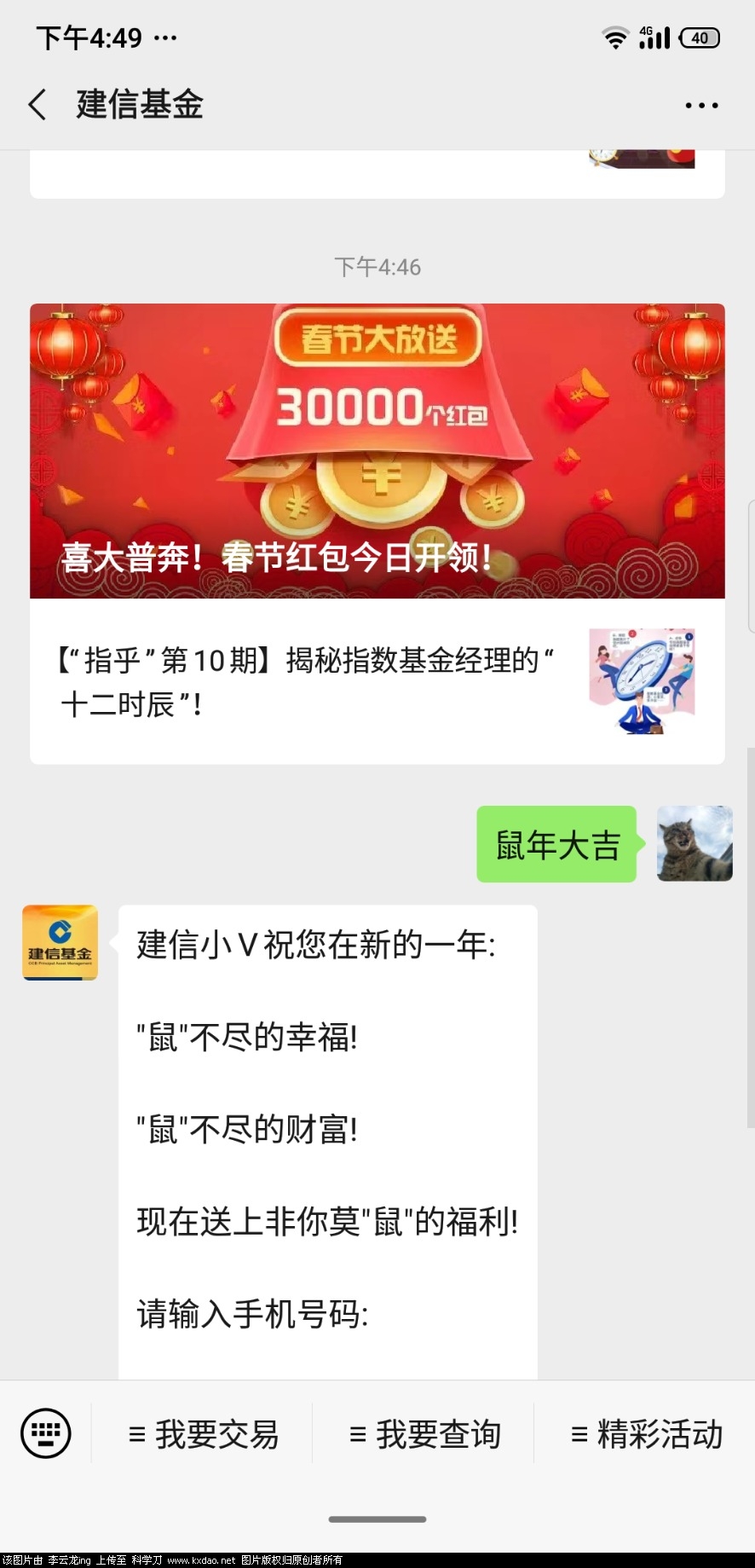Viewport: 755px width, 1568px height.
Task: Go back from 建信基金 chat
Action: click(37, 105)
